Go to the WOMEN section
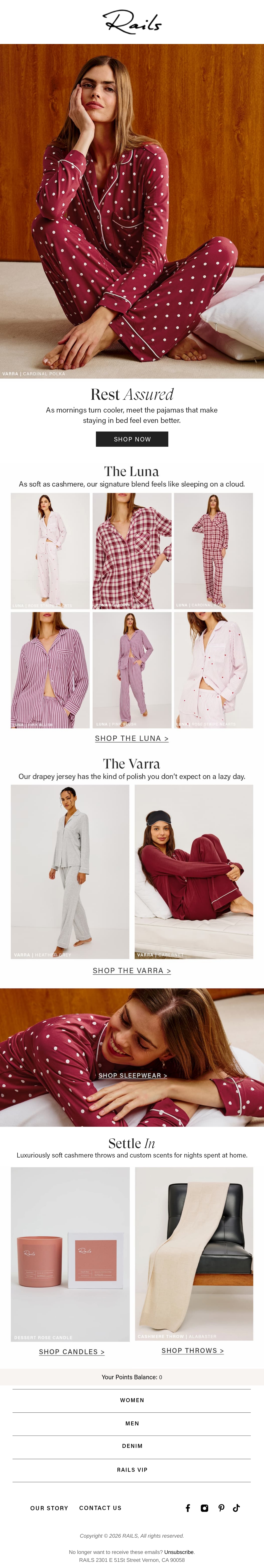The image size is (264, 1568). tap(132, 1400)
